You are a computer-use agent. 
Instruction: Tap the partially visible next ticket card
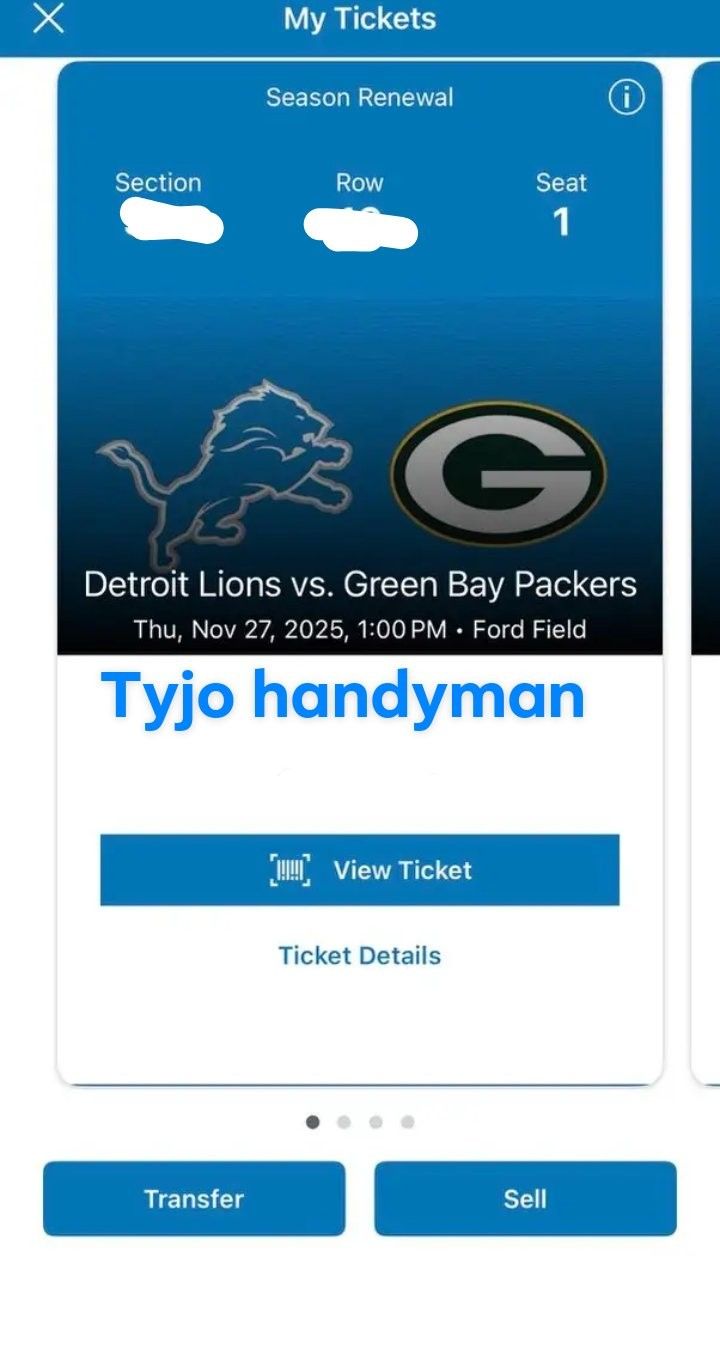708,570
